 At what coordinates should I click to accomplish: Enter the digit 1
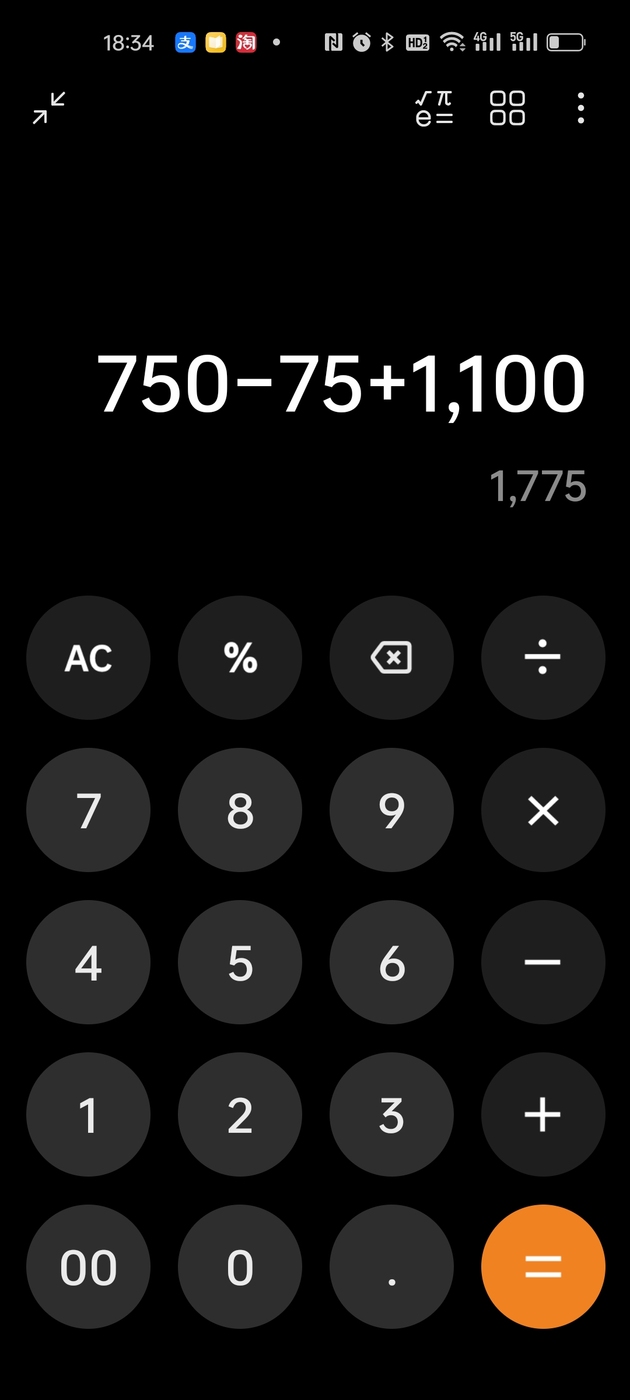coord(88,1114)
